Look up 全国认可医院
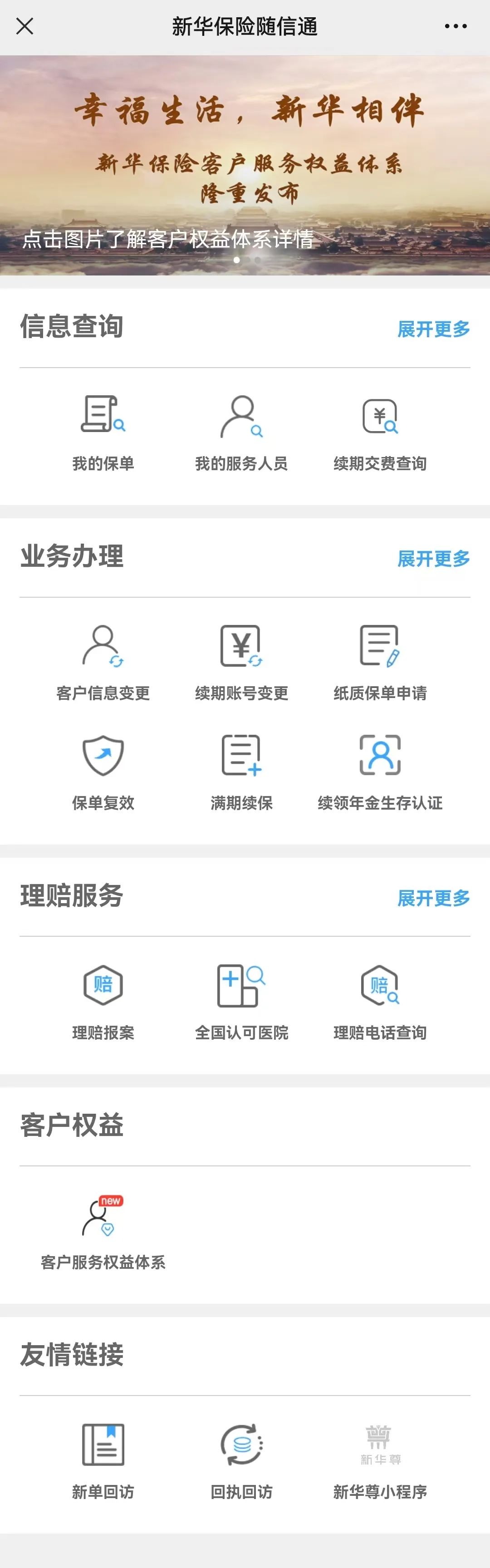 241,1001
